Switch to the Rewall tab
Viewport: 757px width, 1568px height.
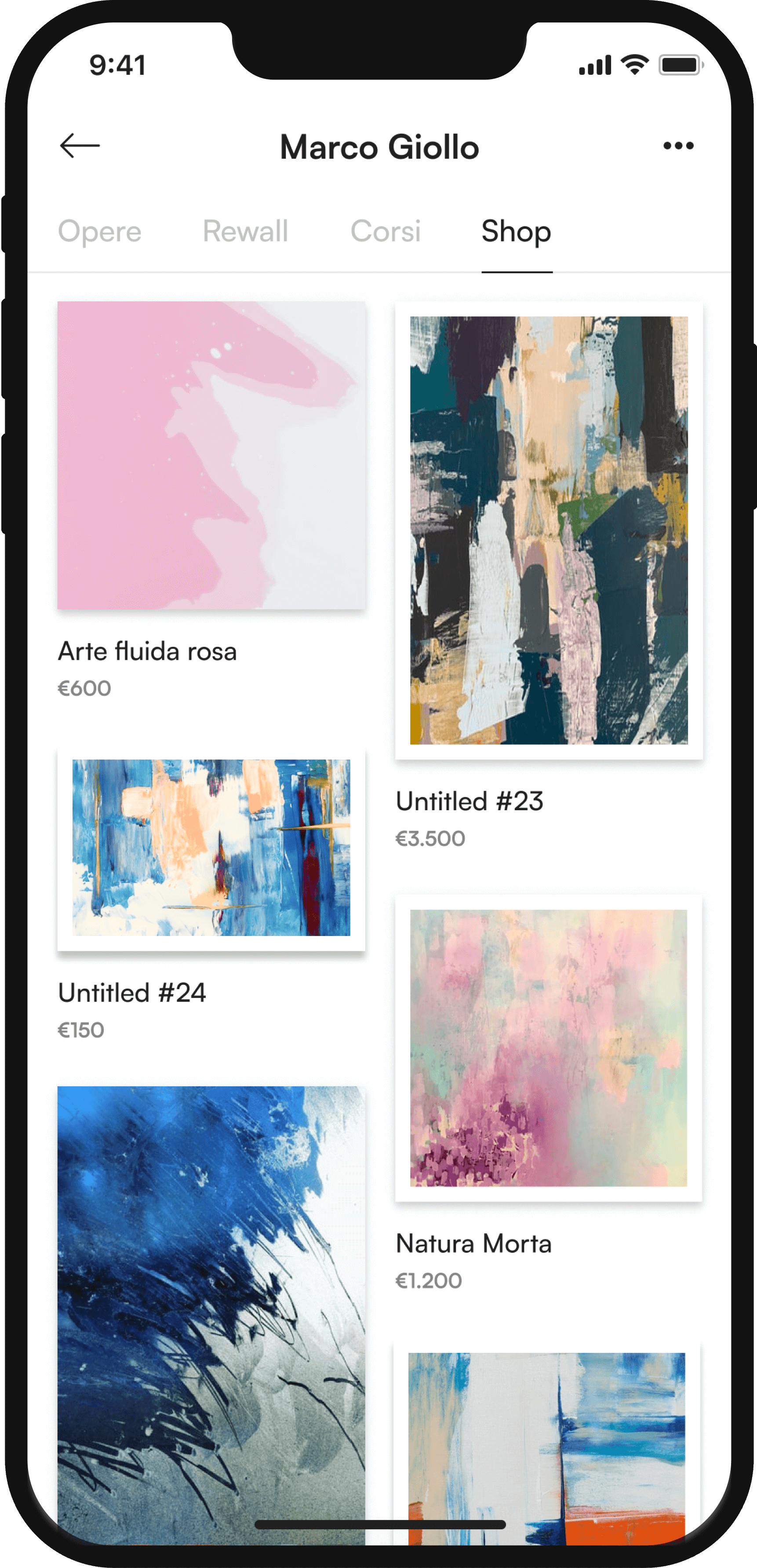coord(245,231)
